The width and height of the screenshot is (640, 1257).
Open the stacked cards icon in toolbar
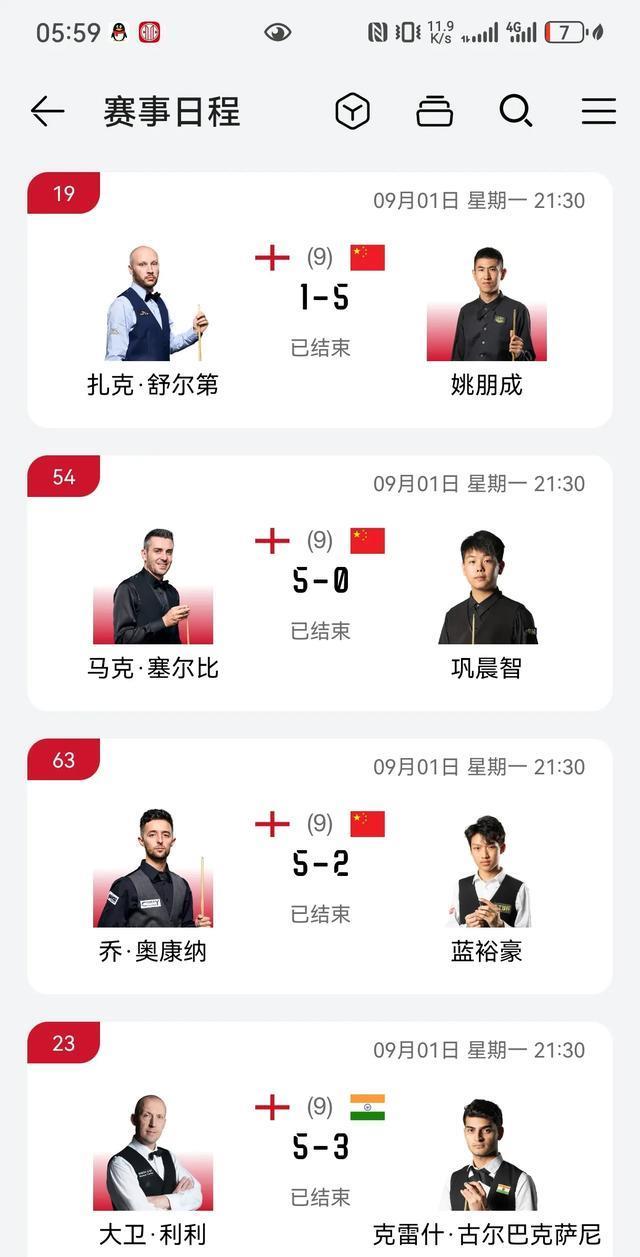tap(434, 111)
